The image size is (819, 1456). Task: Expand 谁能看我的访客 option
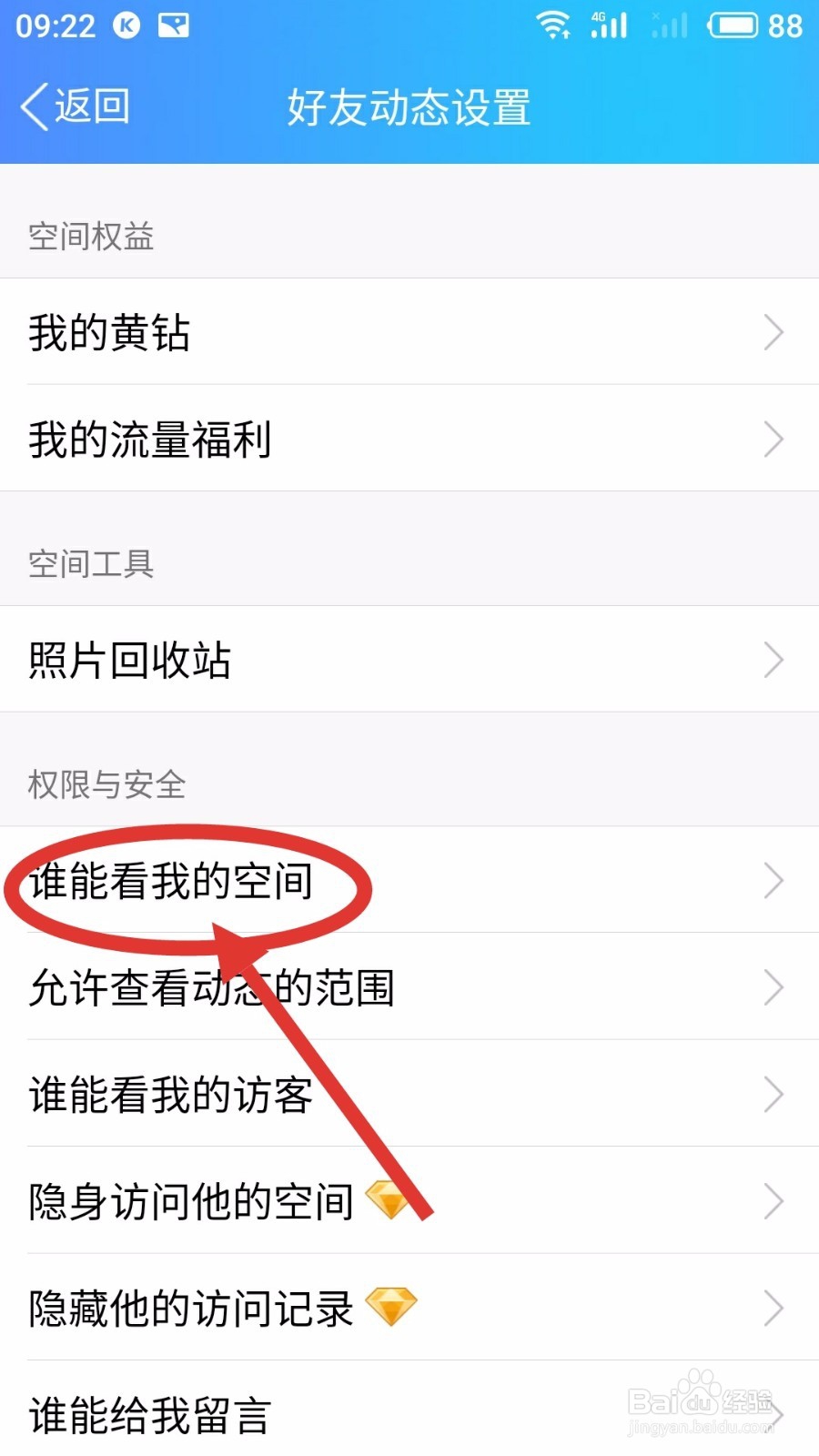[x=168, y=1095]
